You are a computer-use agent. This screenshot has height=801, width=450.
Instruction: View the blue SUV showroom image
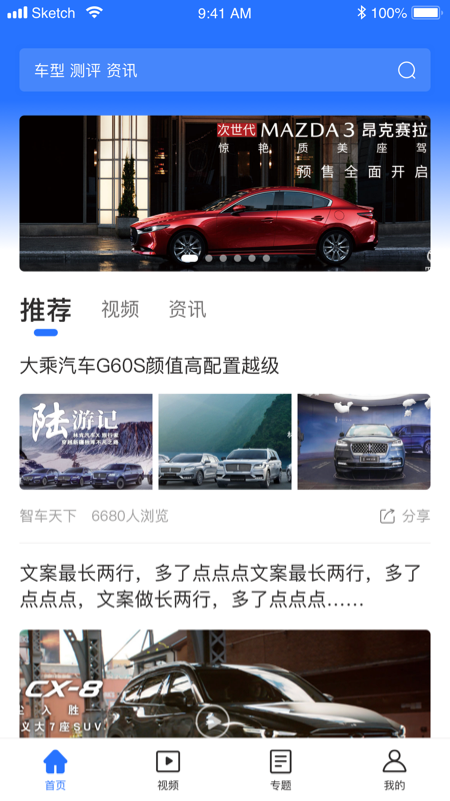tap(364, 441)
